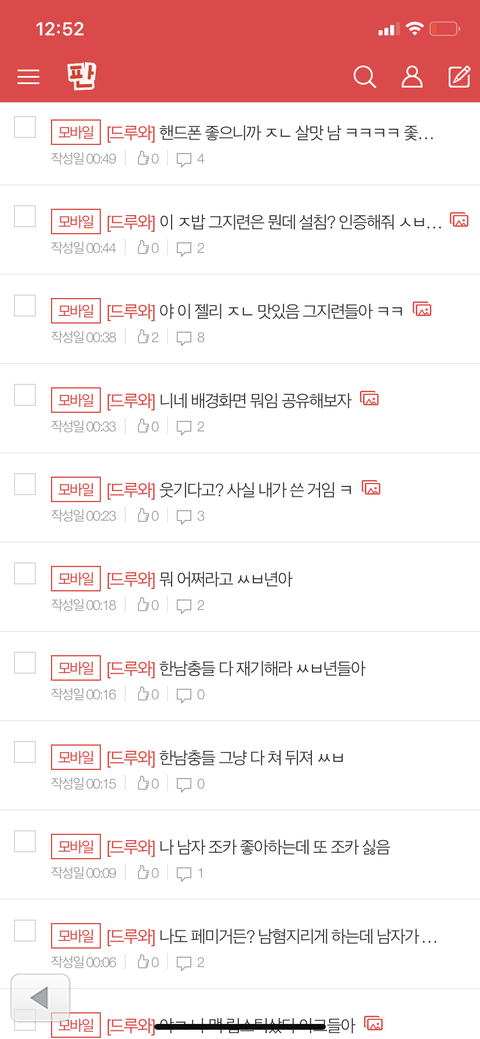The width and height of the screenshot is (480, 1039).
Task: Open the user profile icon
Action: 412,77
